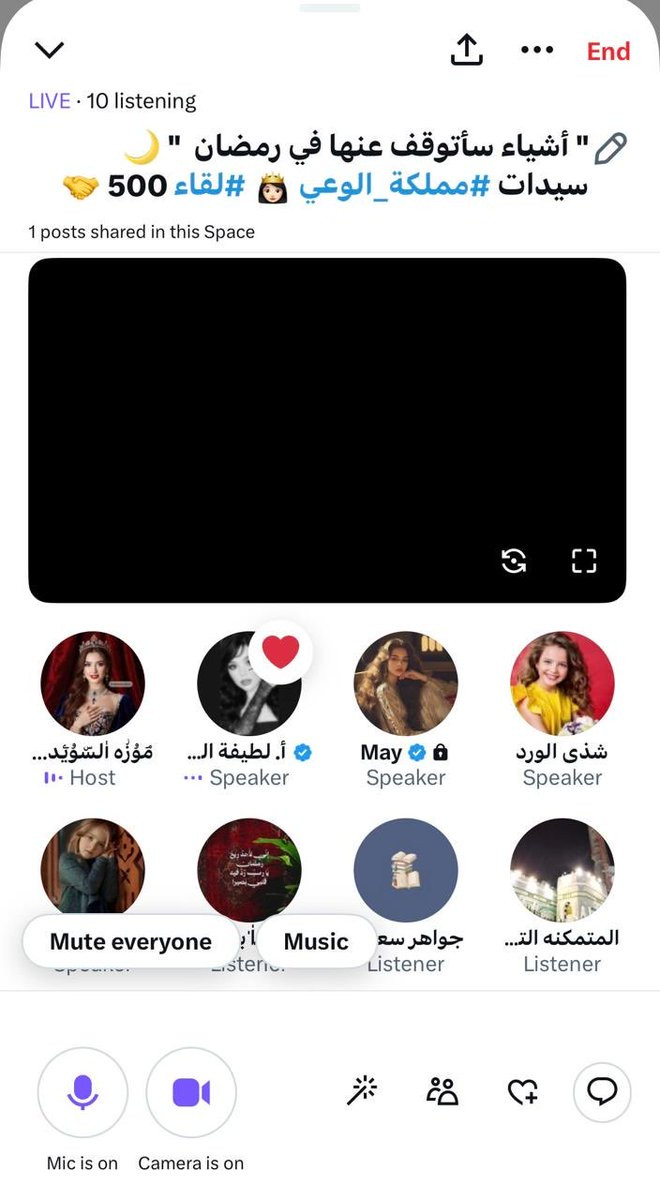Share this Space

[x=466, y=51]
